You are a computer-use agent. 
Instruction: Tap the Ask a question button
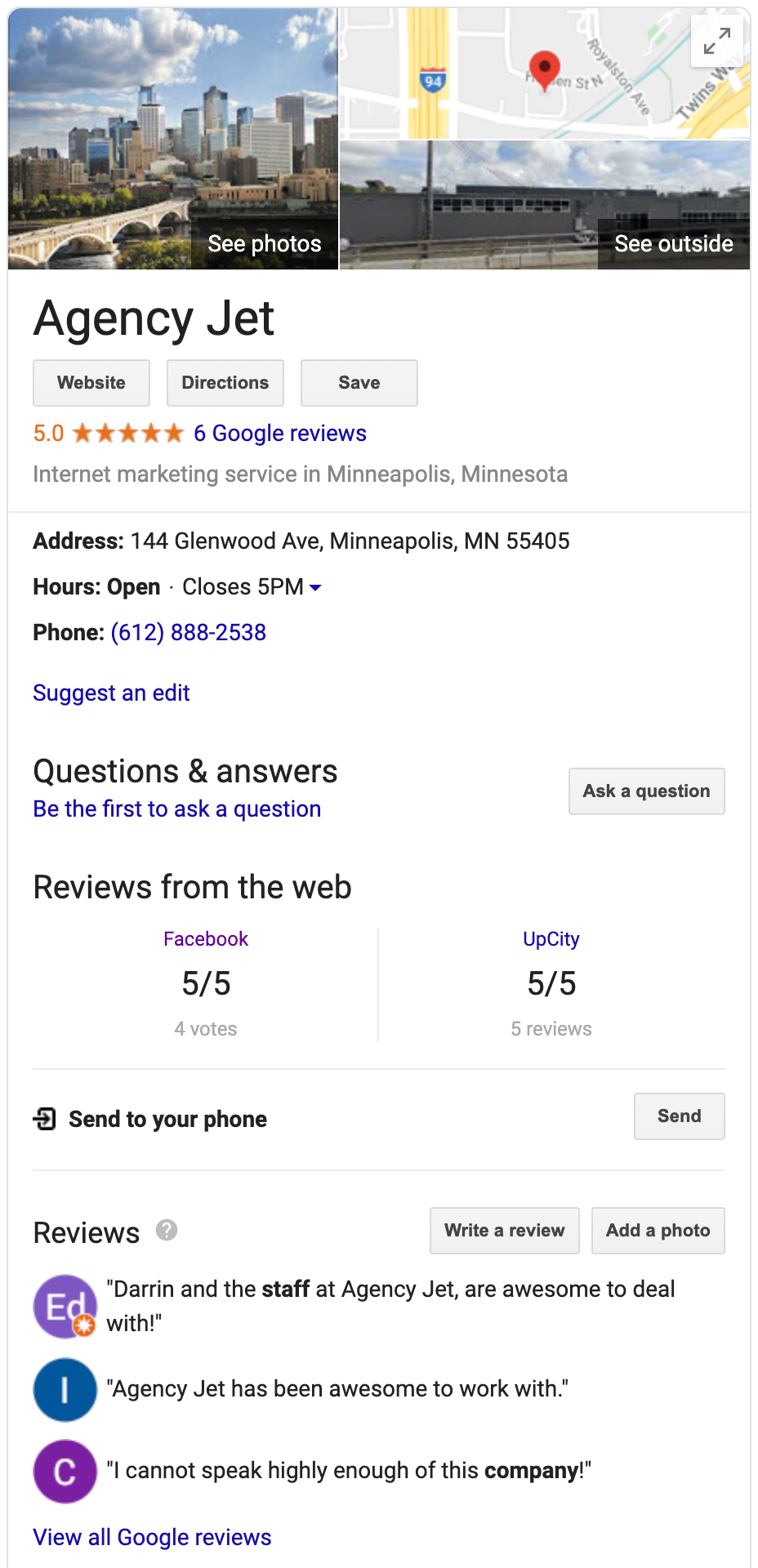[647, 791]
